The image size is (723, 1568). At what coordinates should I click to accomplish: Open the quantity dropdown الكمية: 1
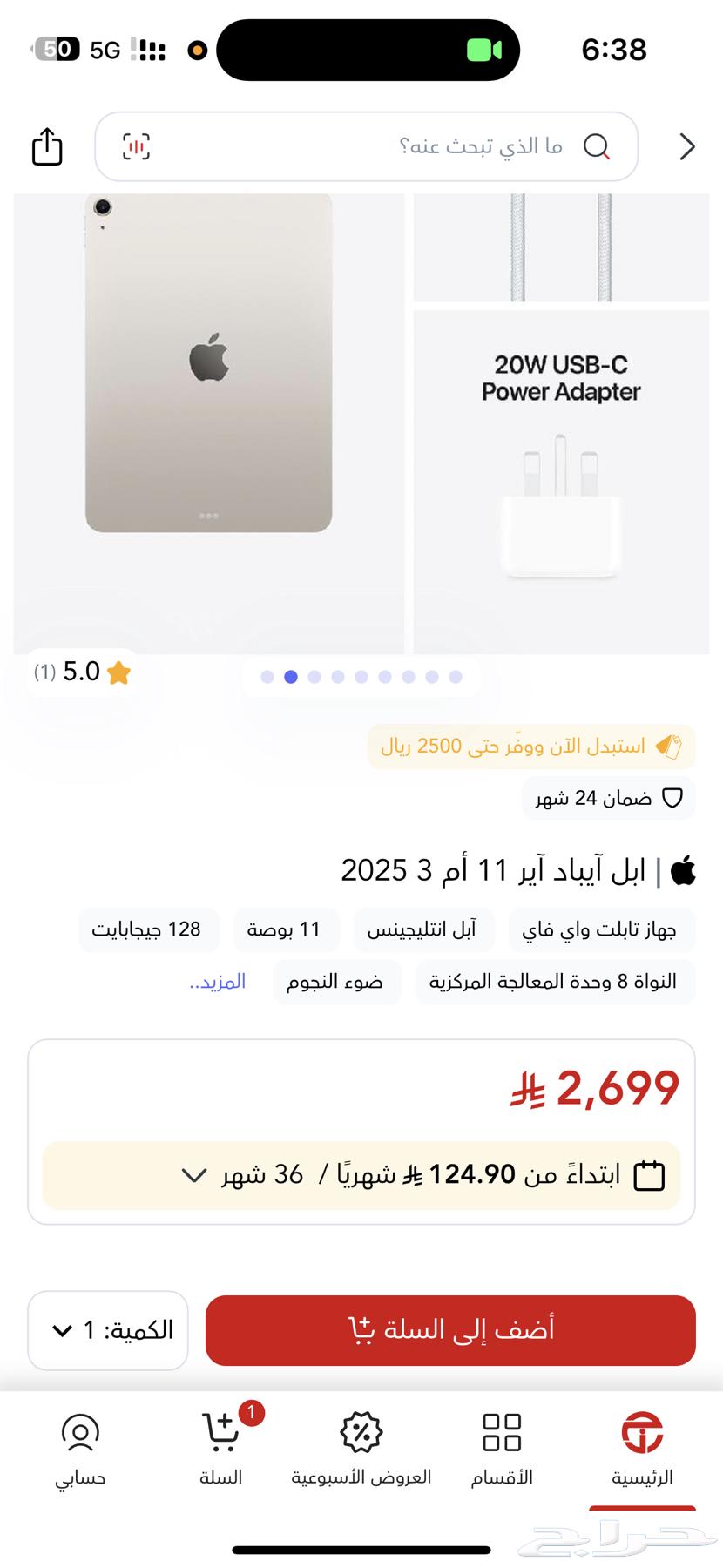(106, 1330)
